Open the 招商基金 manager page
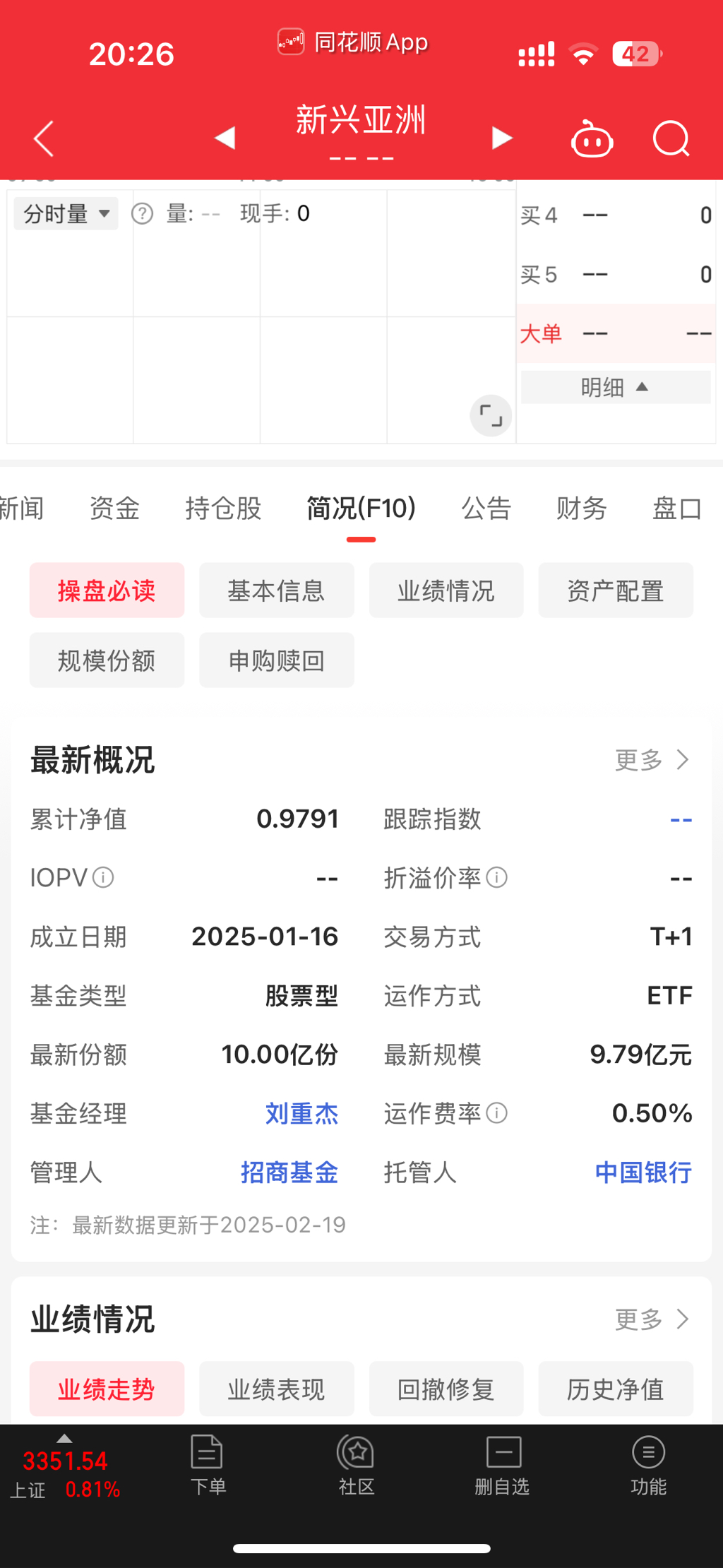 (x=289, y=1172)
